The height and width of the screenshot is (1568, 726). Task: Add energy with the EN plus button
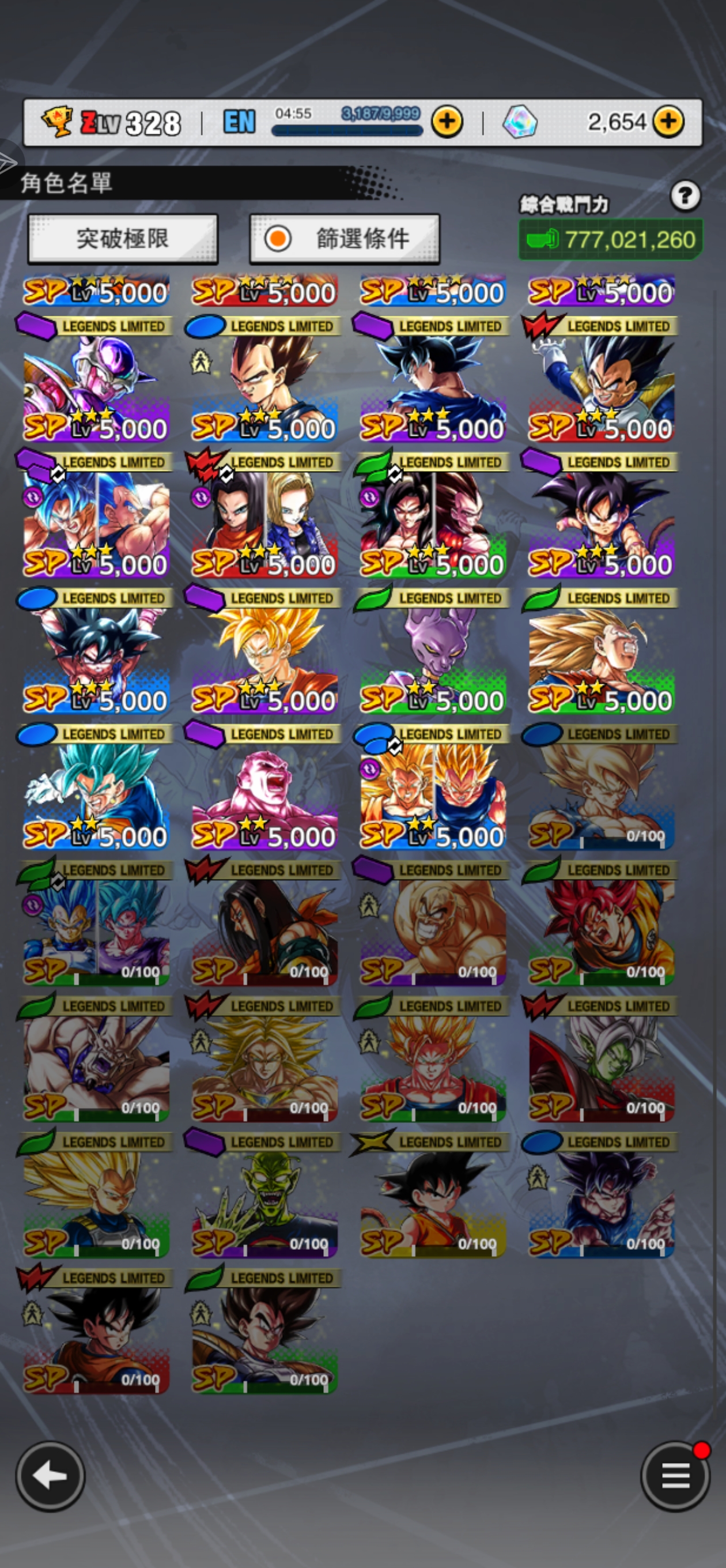[x=447, y=121]
